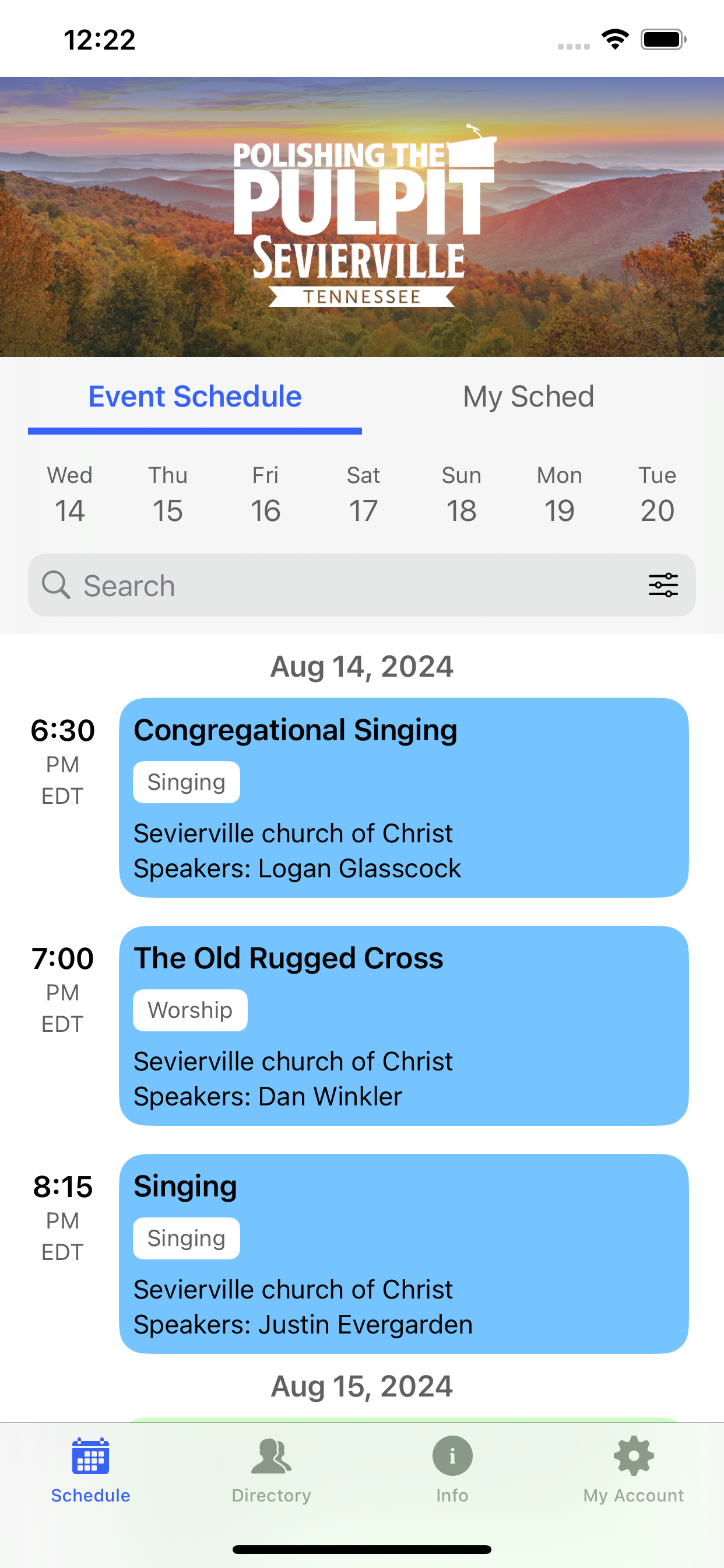The width and height of the screenshot is (724, 1568).
Task: View Sun 18 schedule
Action: 461,494
